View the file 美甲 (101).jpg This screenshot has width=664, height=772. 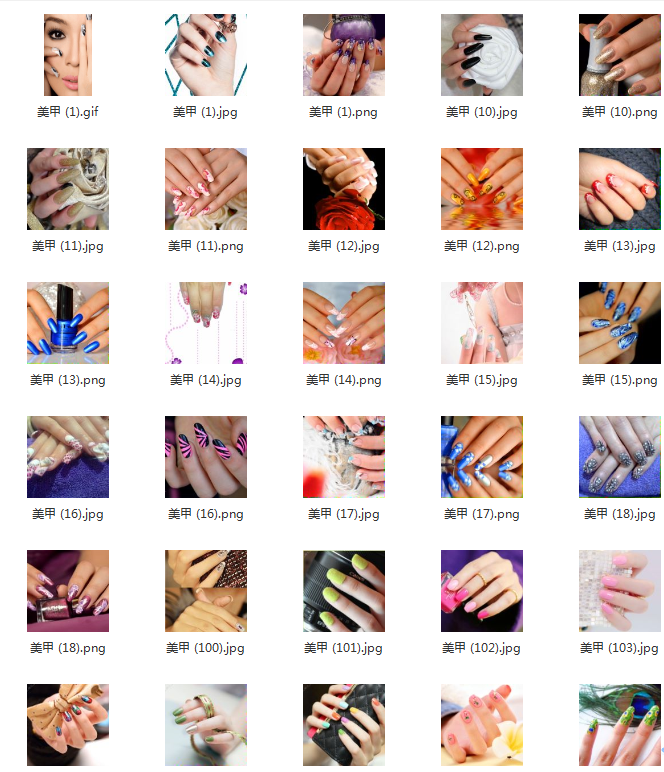point(344,591)
